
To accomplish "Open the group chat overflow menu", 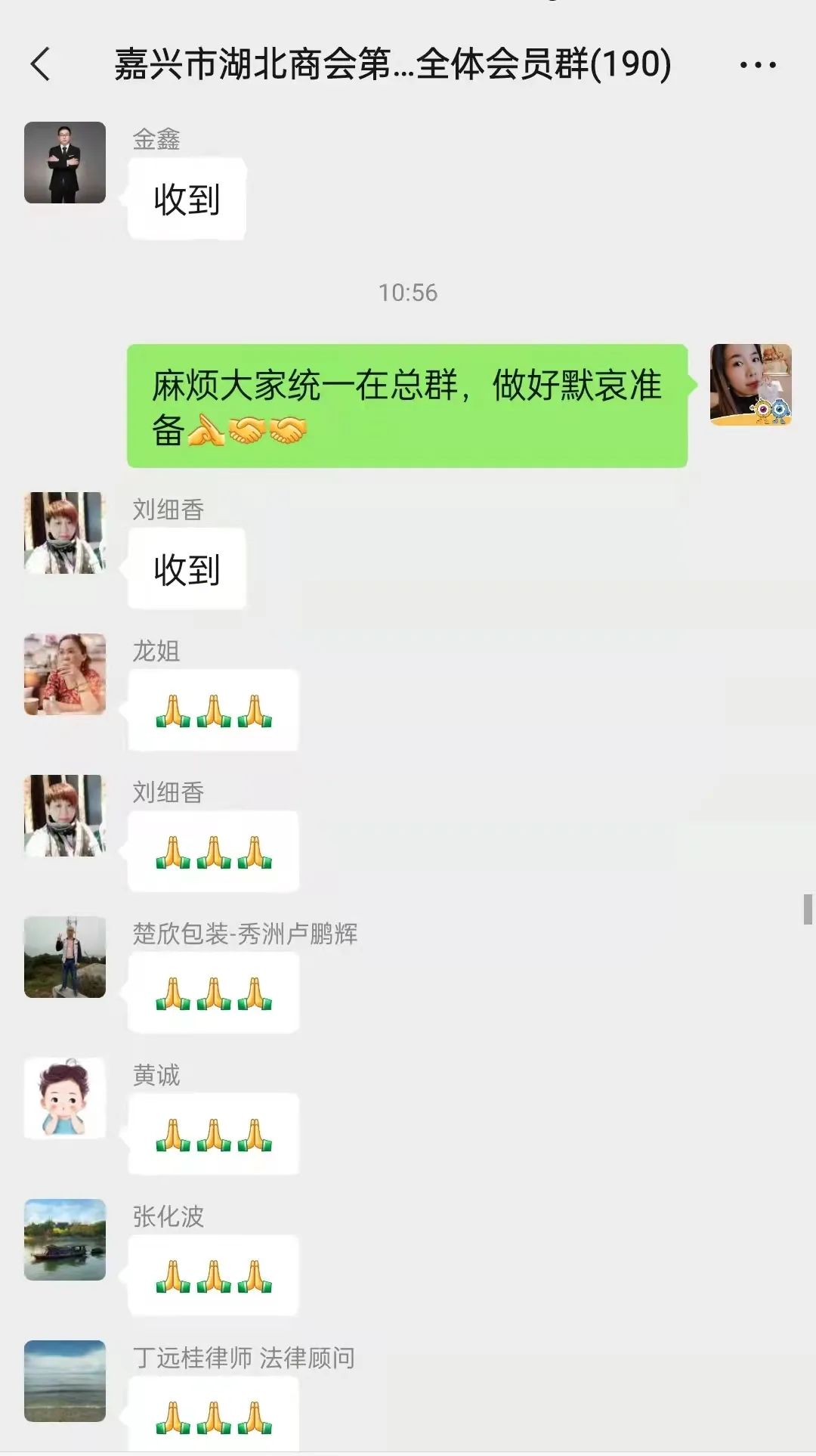I will point(757,65).
